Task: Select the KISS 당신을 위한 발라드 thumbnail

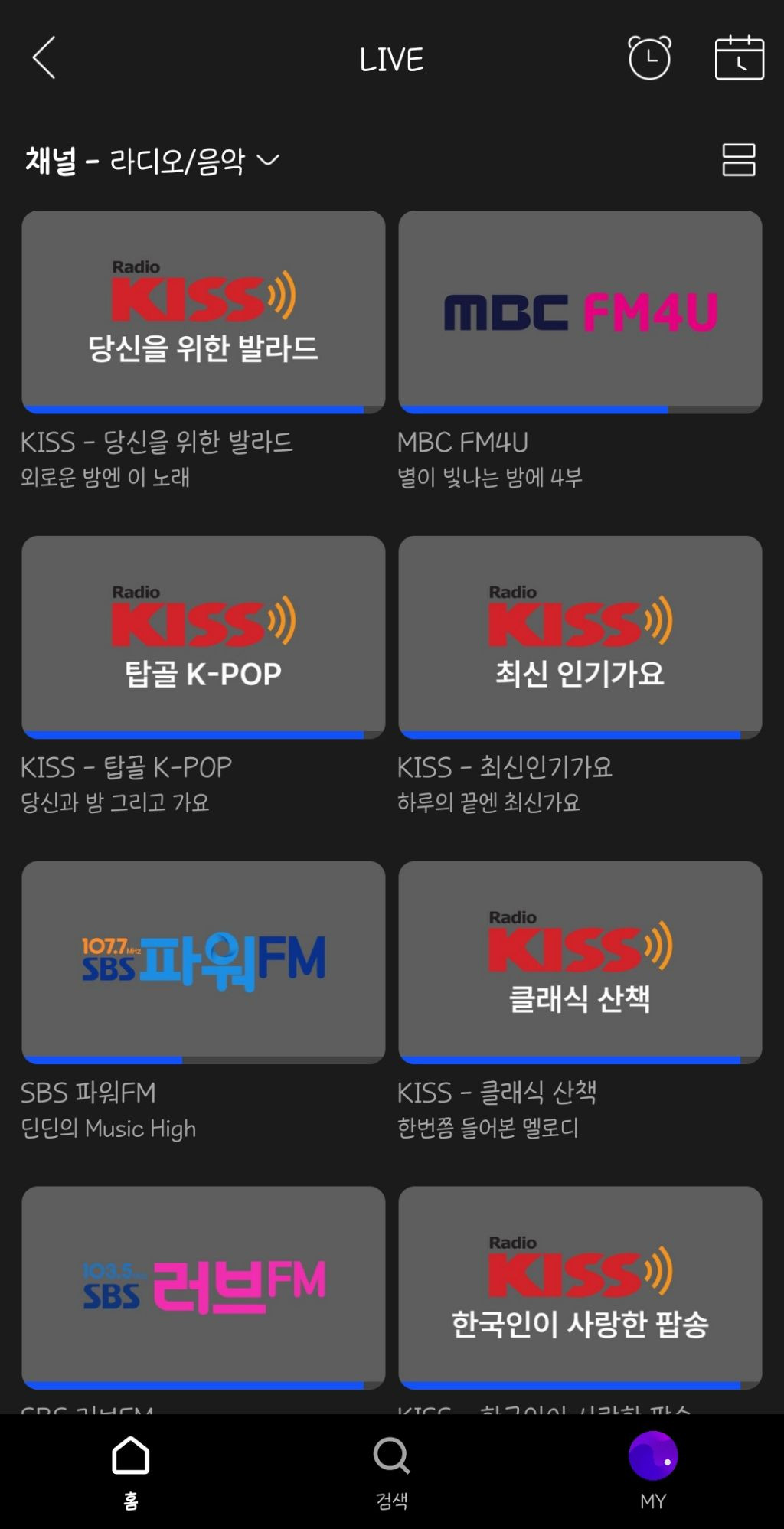Action: (x=203, y=310)
